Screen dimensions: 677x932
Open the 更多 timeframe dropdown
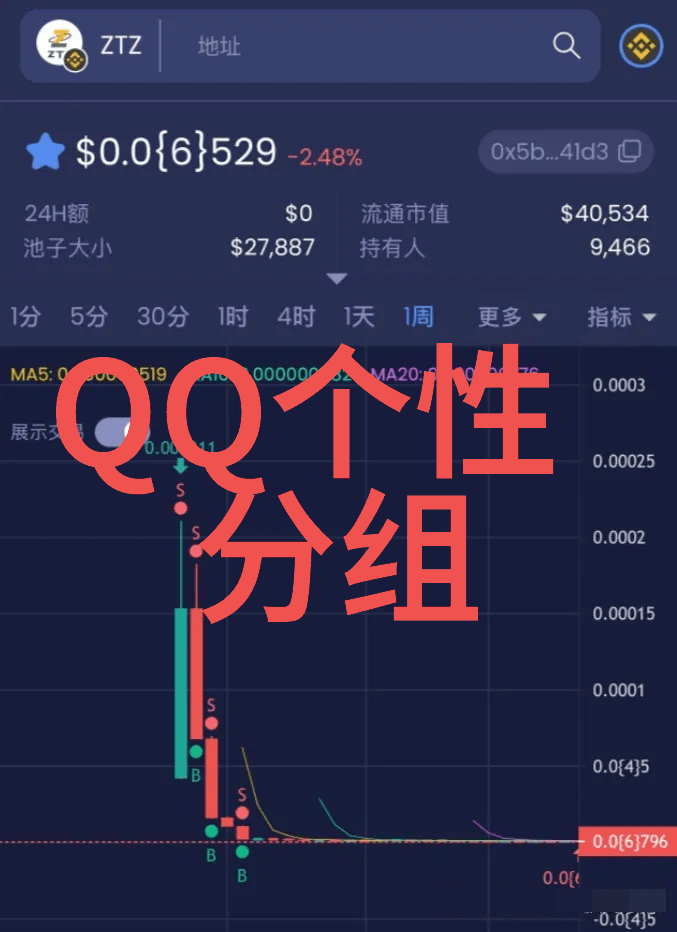point(511,317)
